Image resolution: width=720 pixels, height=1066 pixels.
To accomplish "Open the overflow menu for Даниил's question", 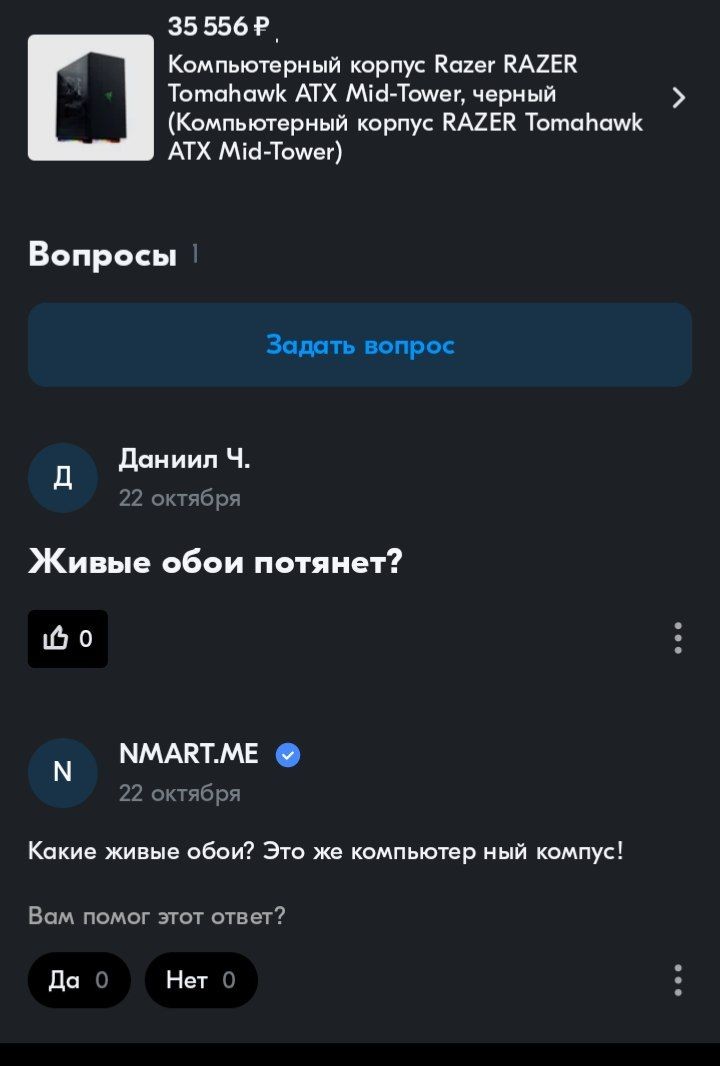I will (x=678, y=638).
